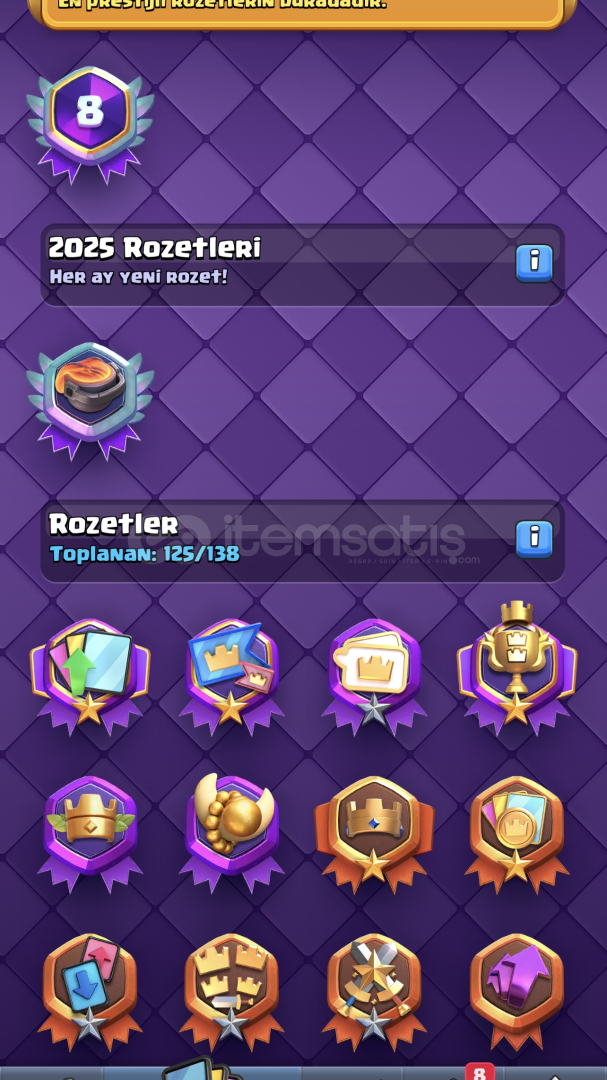Screen dimensions: 607x1080
Task: View the golden winged fist badge
Action: pos(232,832)
